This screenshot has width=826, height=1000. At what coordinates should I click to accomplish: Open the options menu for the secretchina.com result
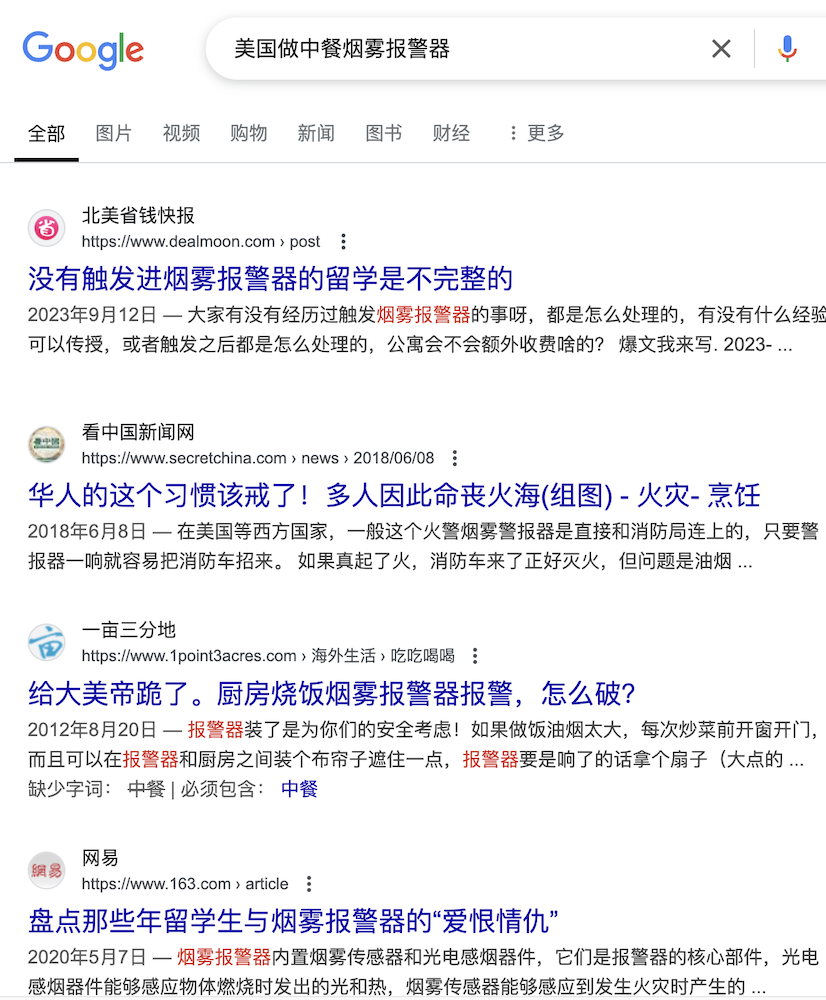click(x=455, y=458)
